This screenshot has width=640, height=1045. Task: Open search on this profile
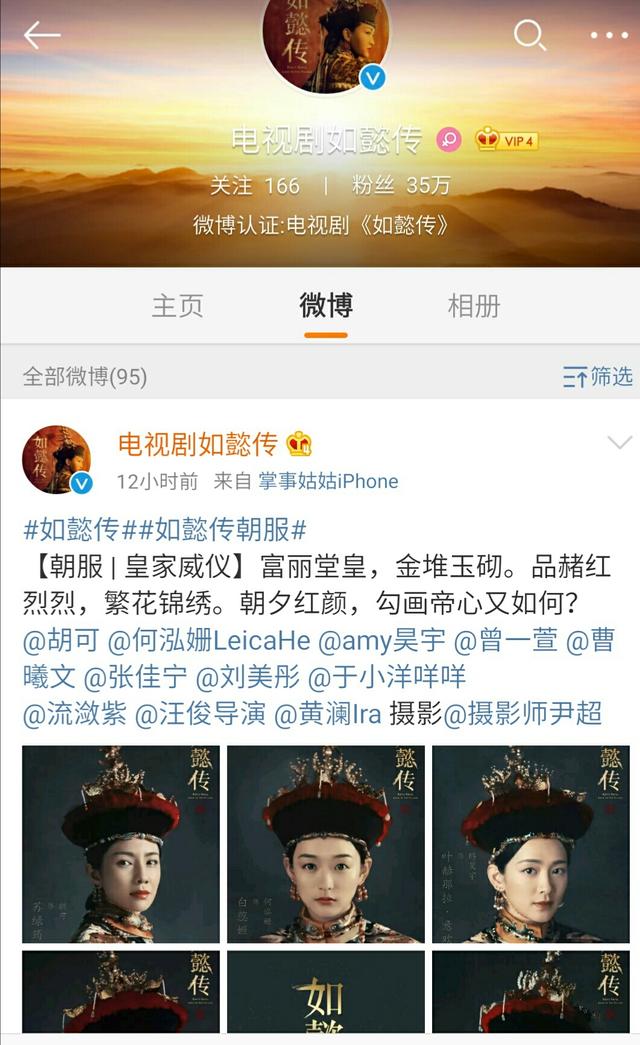(x=530, y=35)
